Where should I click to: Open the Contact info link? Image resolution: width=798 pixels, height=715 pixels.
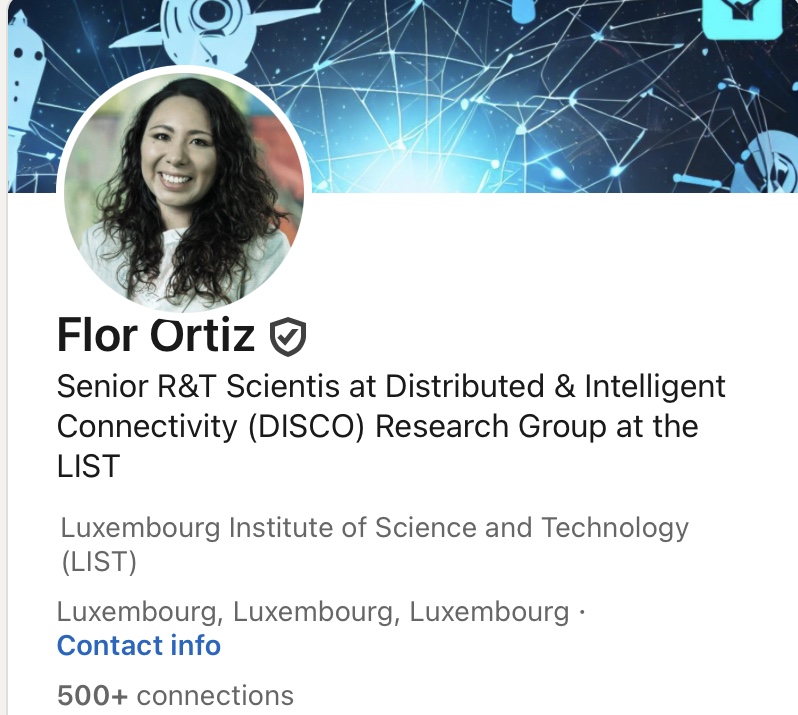pos(138,646)
